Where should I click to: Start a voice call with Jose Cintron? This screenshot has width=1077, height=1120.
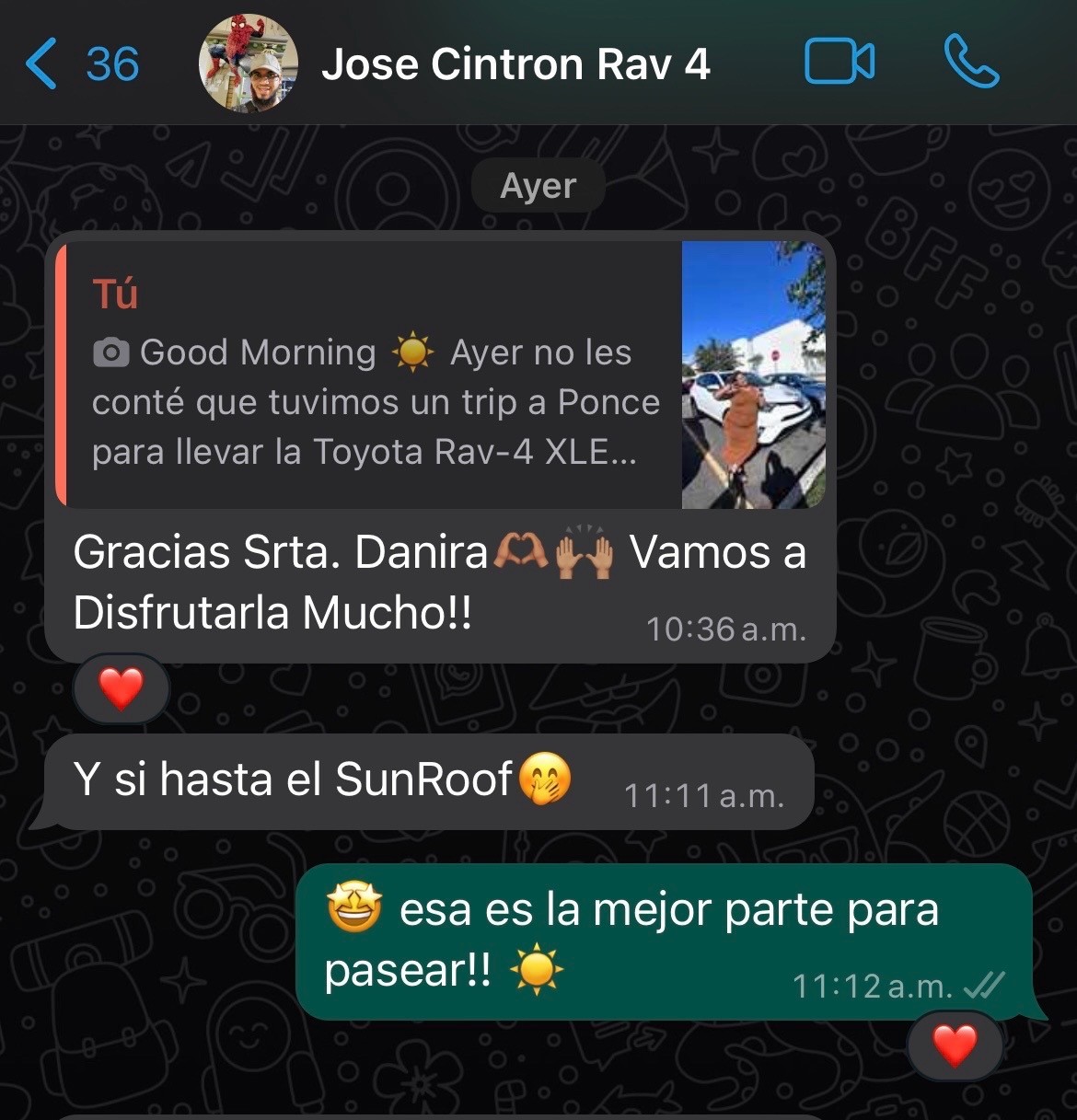[x=971, y=63]
